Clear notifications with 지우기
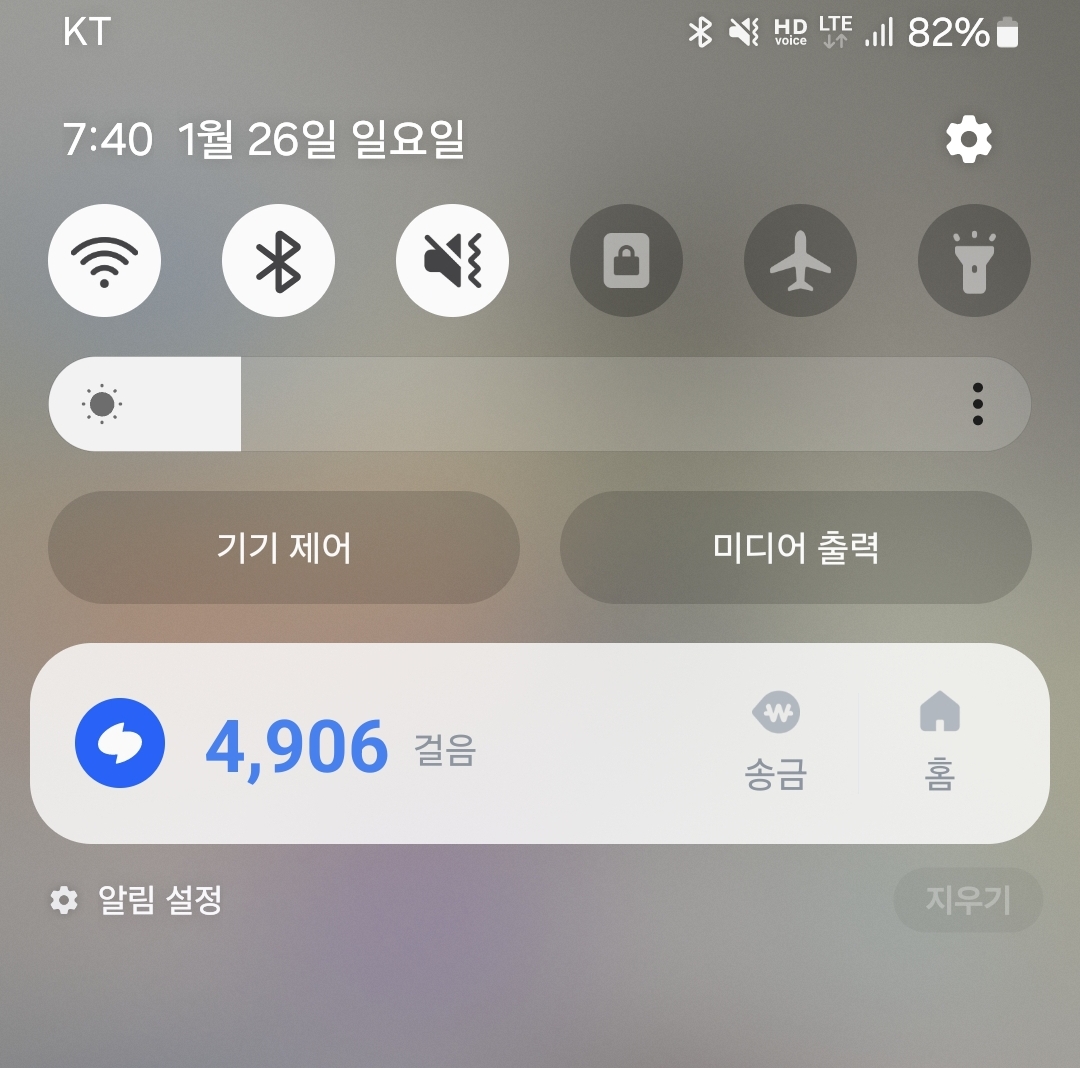Image resolution: width=1080 pixels, height=1068 pixels. click(x=967, y=900)
